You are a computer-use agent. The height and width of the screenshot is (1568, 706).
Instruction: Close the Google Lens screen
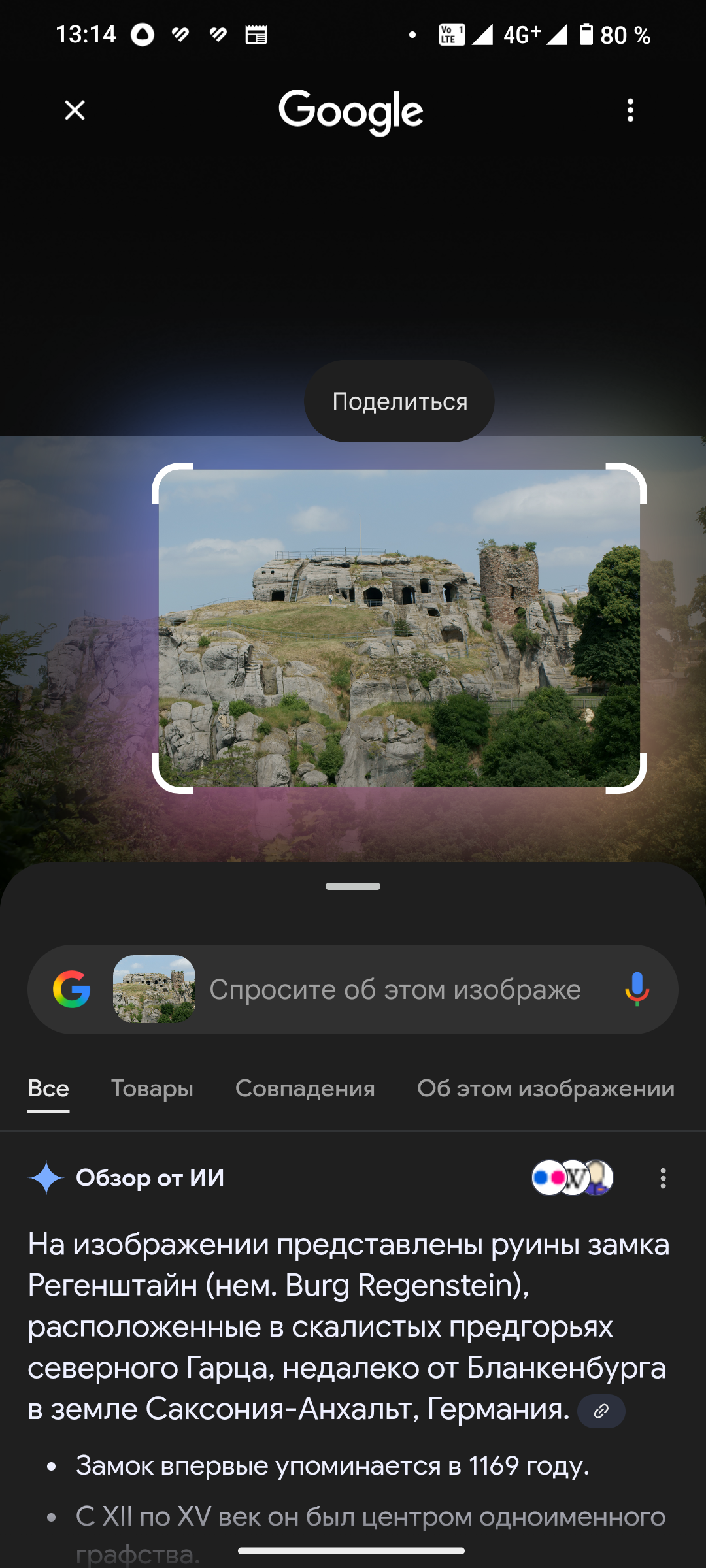coord(75,110)
